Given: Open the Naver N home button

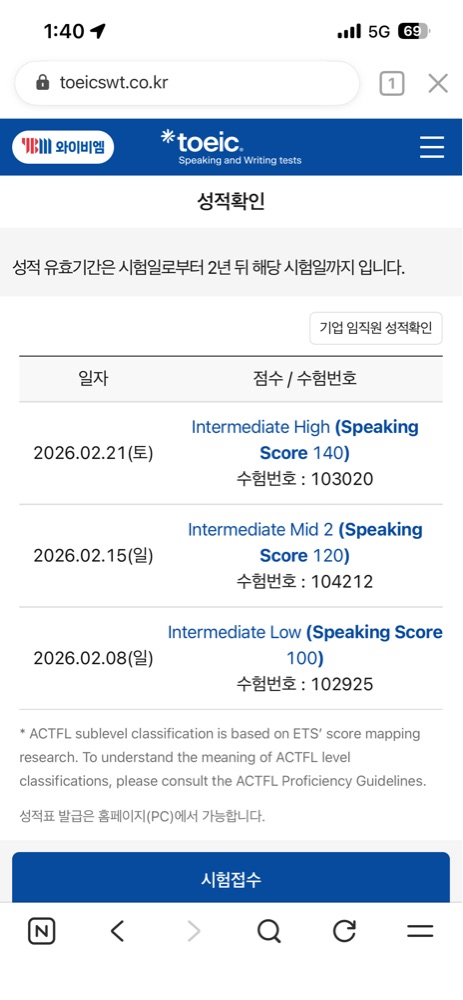Looking at the screenshot, I should pos(41,932).
